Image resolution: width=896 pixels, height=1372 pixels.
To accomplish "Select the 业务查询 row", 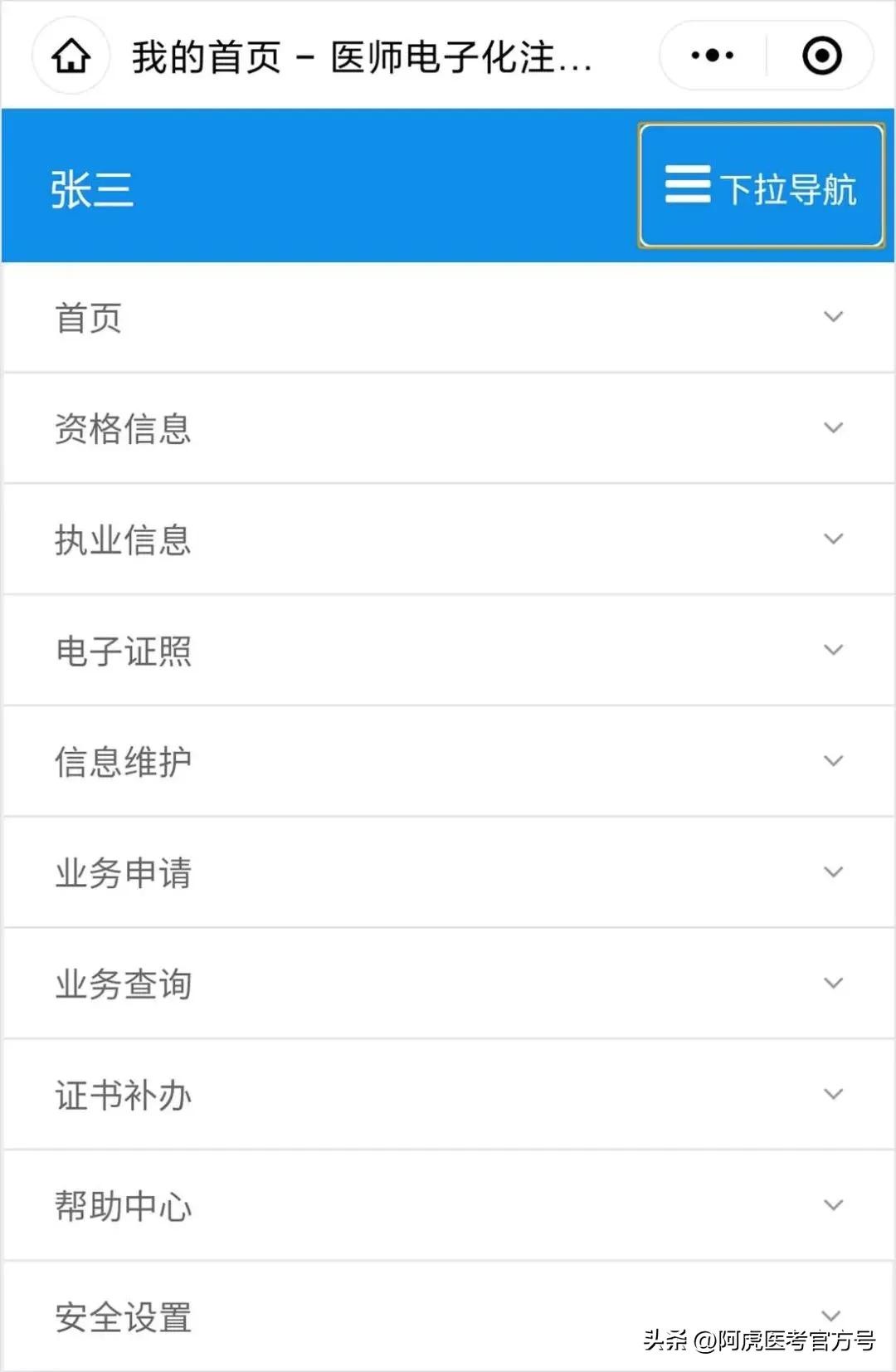I will (448, 984).
